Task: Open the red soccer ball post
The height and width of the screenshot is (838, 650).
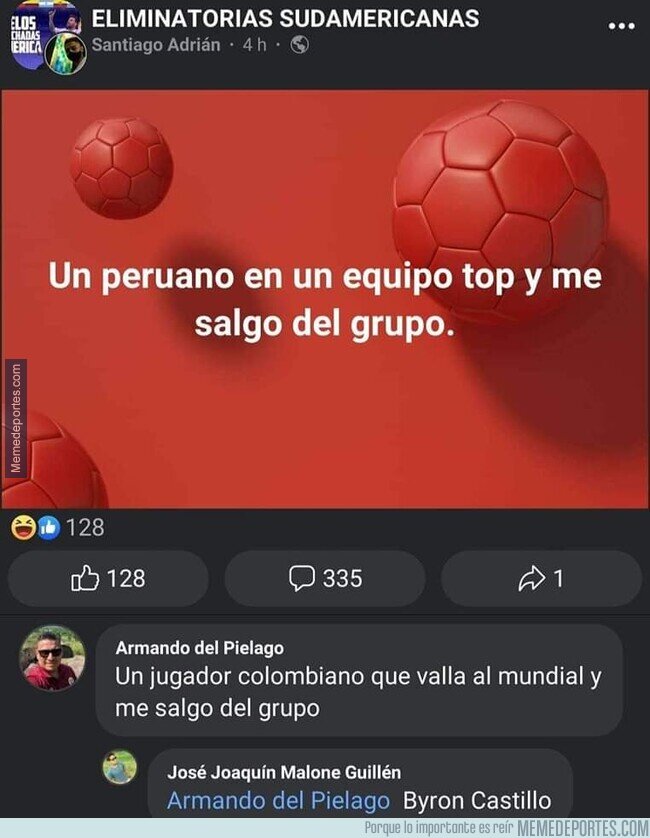Action: [325, 299]
